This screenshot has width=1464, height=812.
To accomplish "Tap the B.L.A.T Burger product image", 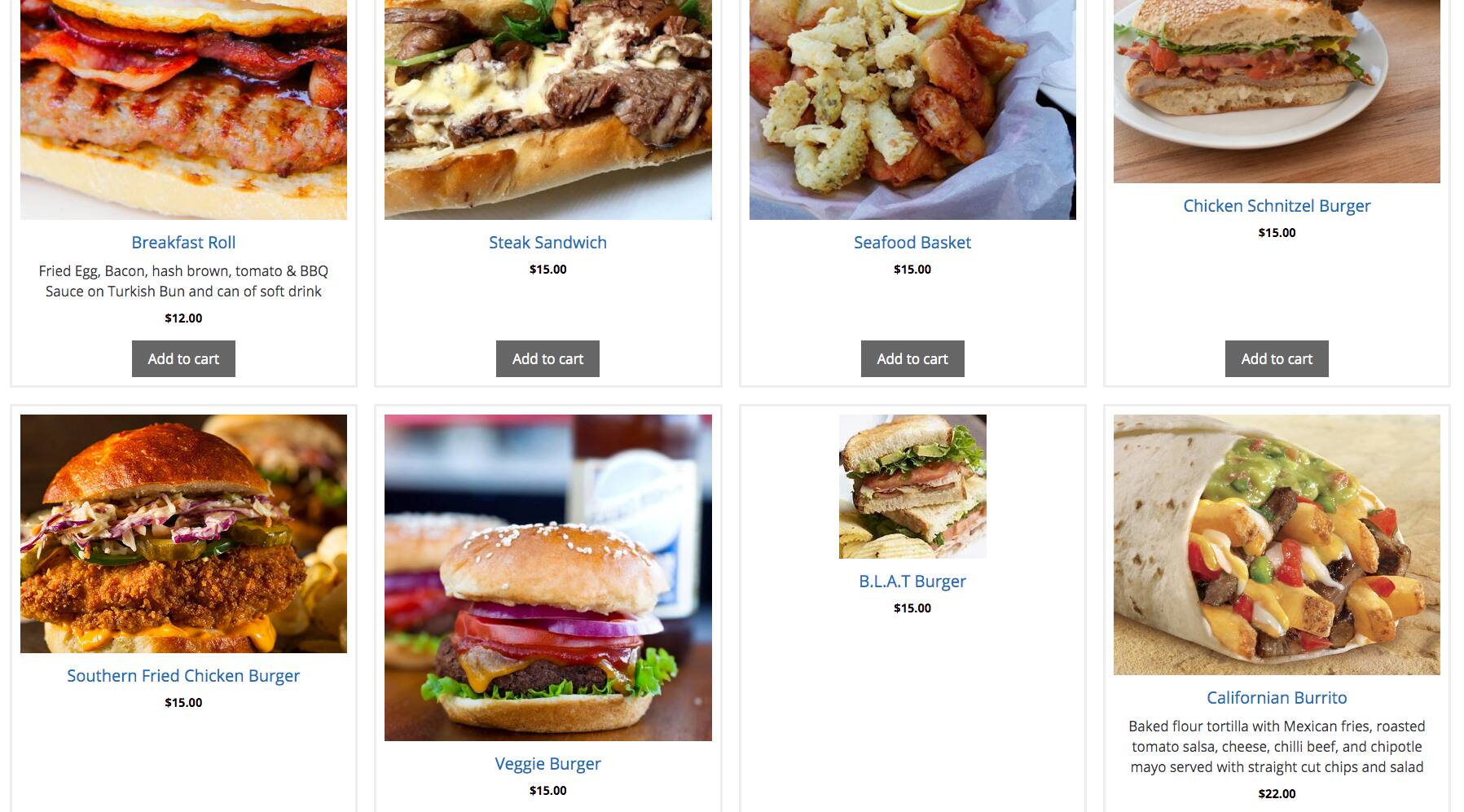I will click(x=912, y=486).
